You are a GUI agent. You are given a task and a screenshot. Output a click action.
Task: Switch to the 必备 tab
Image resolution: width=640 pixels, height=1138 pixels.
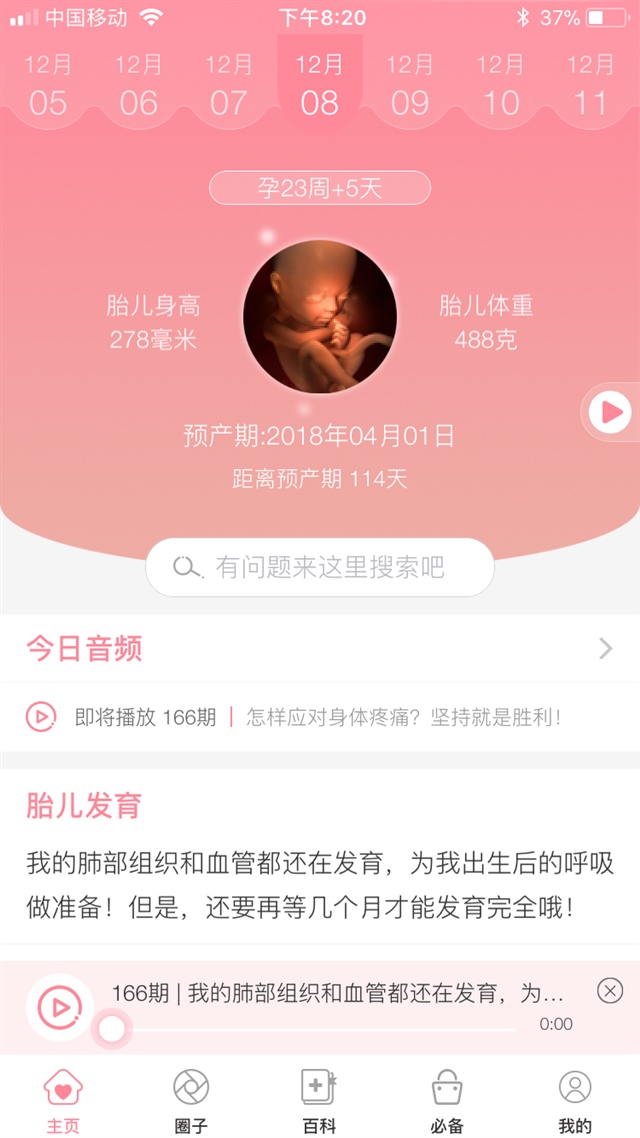447,1098
